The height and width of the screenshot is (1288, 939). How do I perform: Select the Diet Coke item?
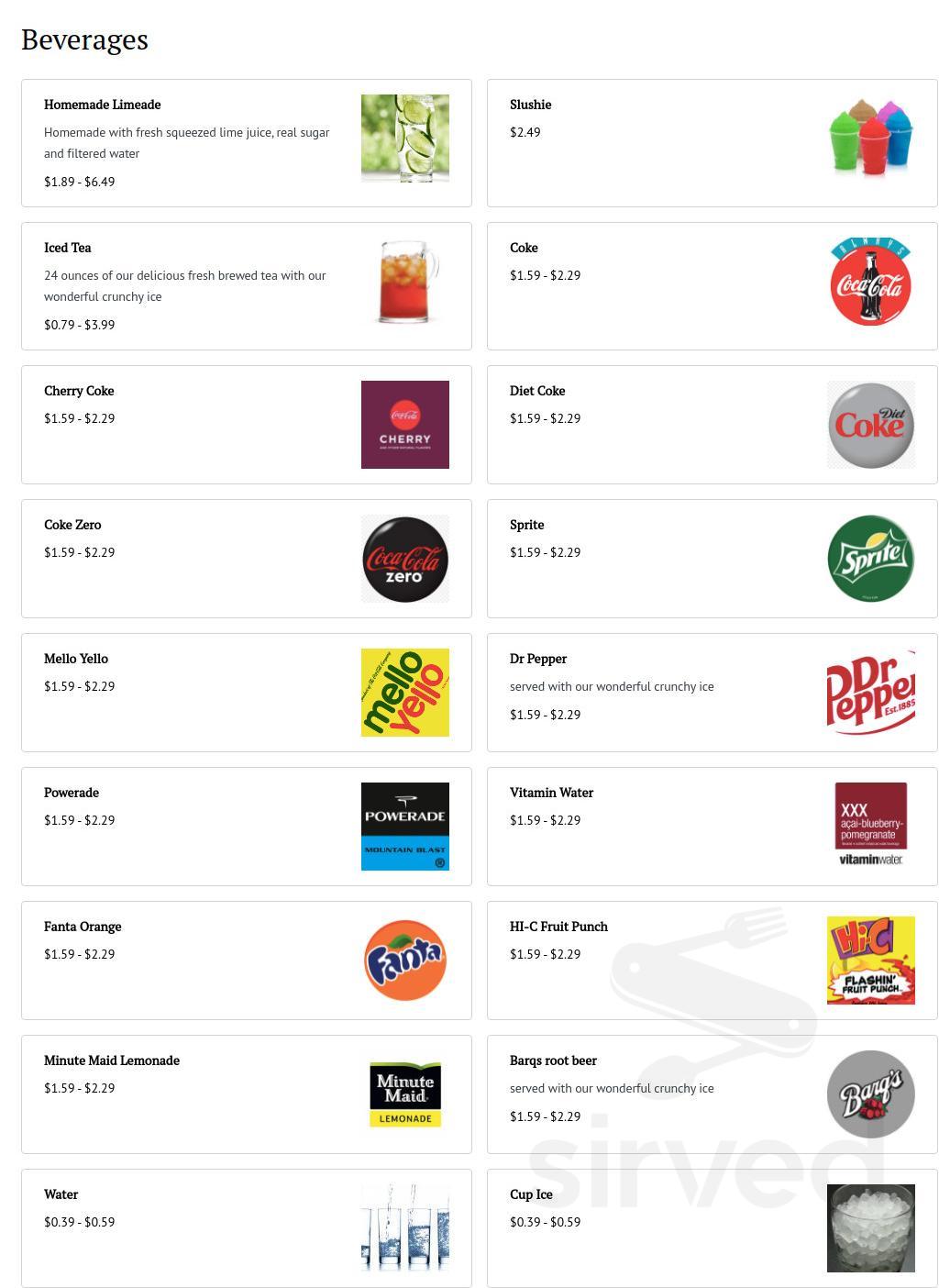point(712,424)
